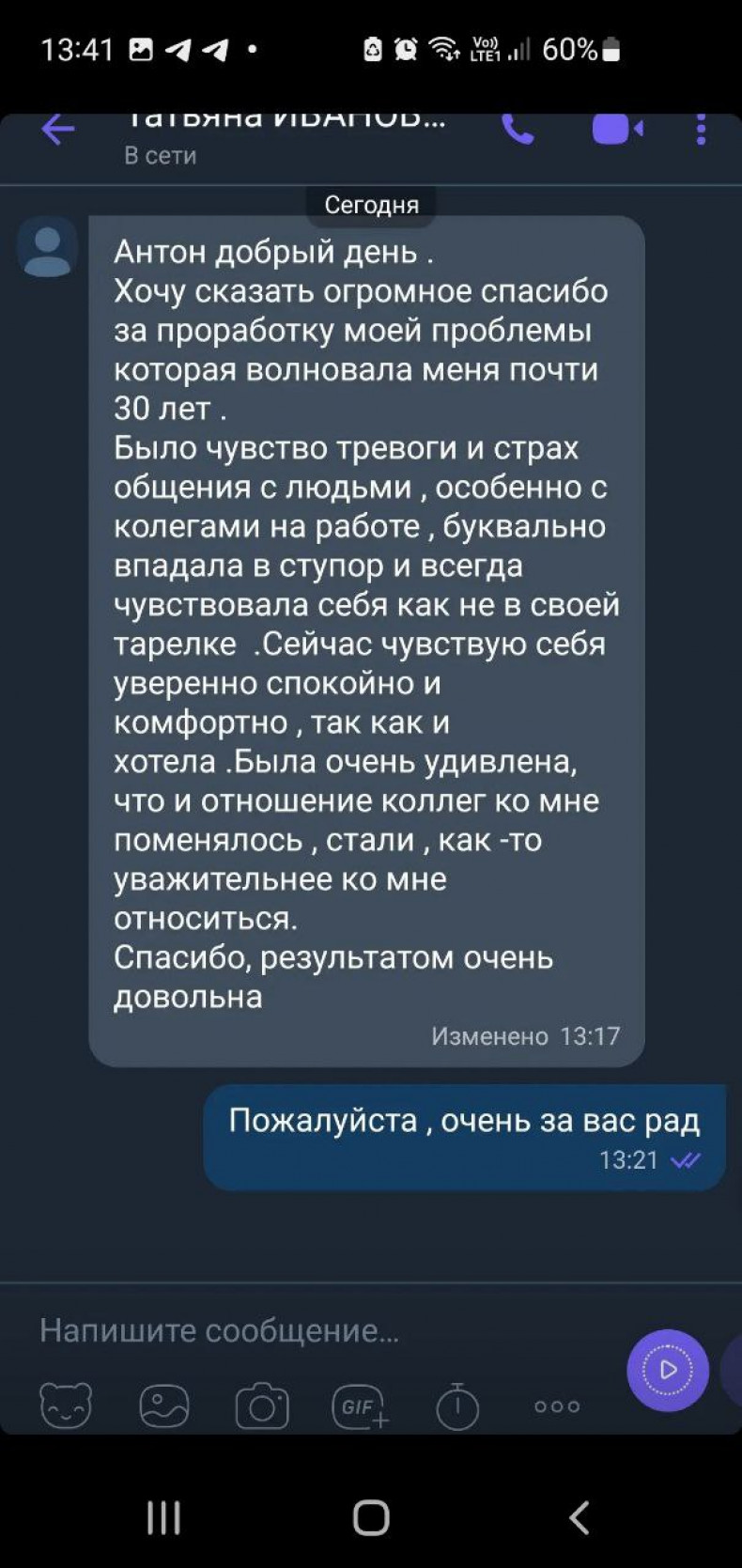This screenshot has height=1568, width=742.
Task: Start a voice call with Татьяна
Action: coord(518,130)
